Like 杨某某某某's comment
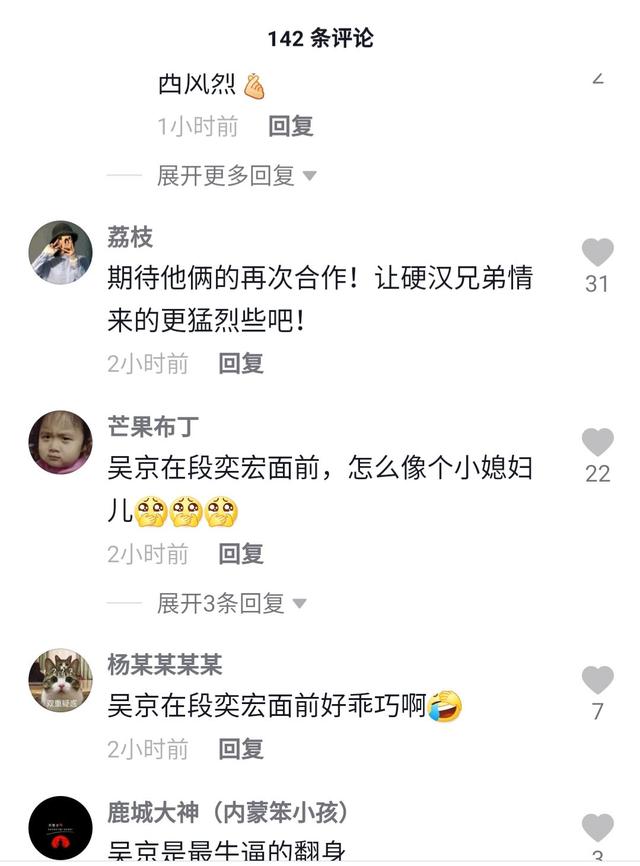This screenshot has height=866, width=640. point(597,680)
